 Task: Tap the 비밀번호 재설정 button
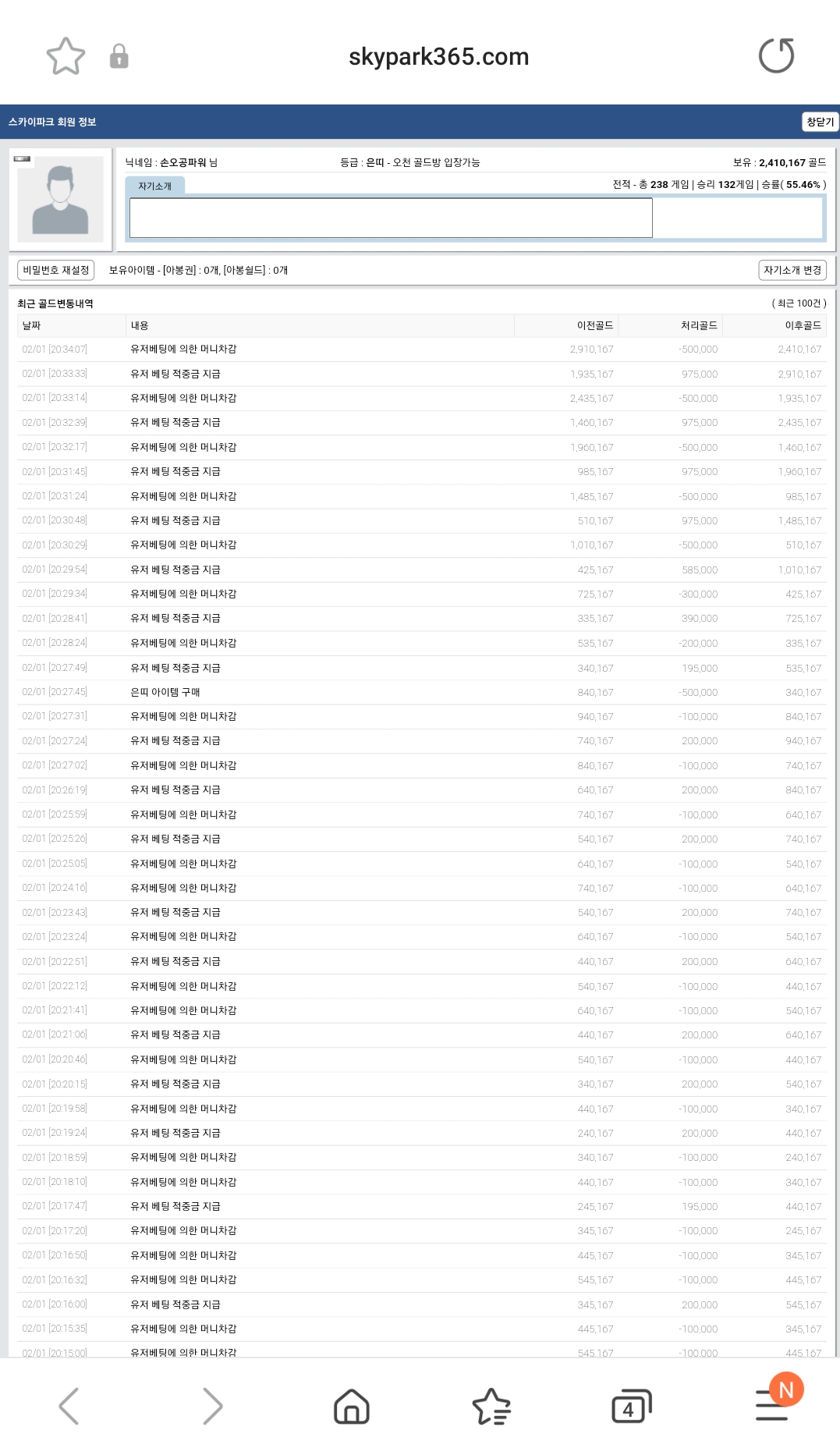(56, 270)
